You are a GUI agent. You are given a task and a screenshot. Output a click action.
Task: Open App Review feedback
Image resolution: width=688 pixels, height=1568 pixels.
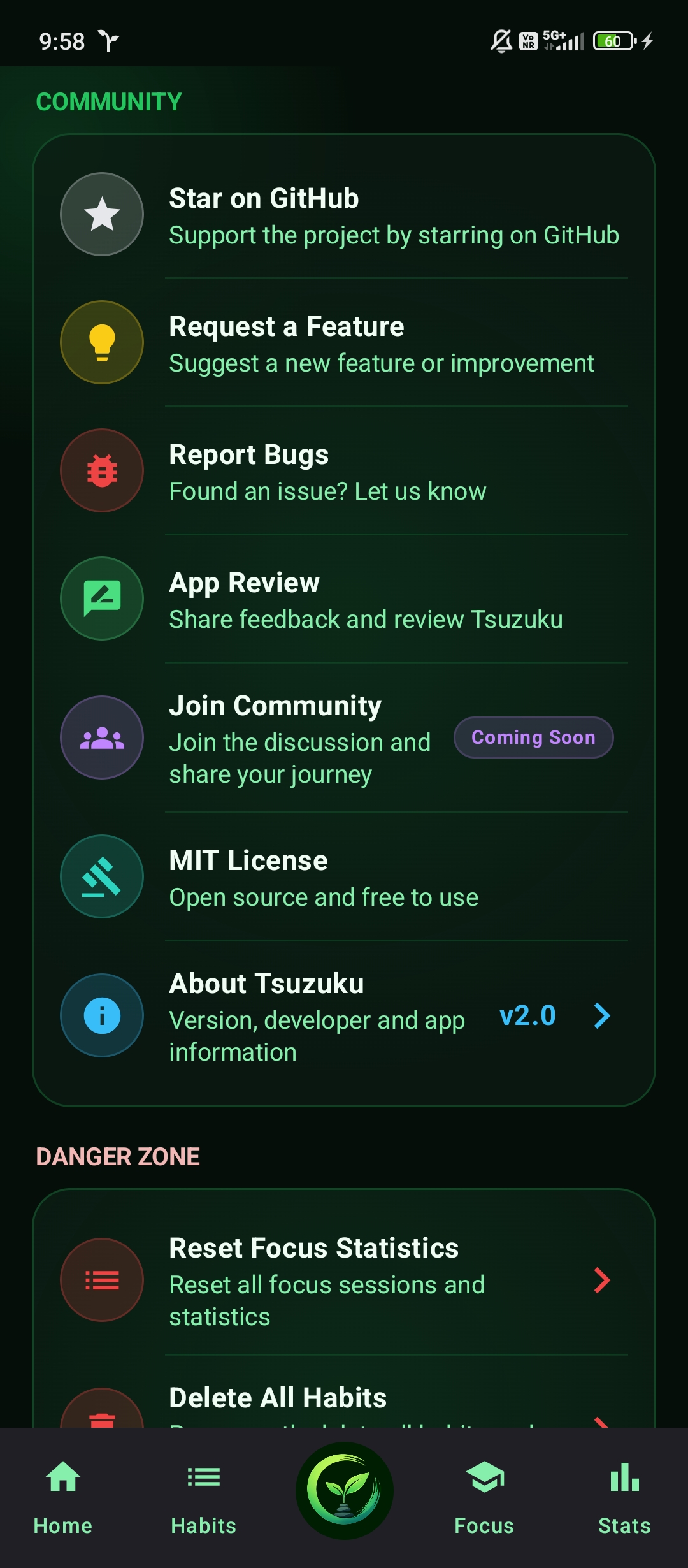344,599
